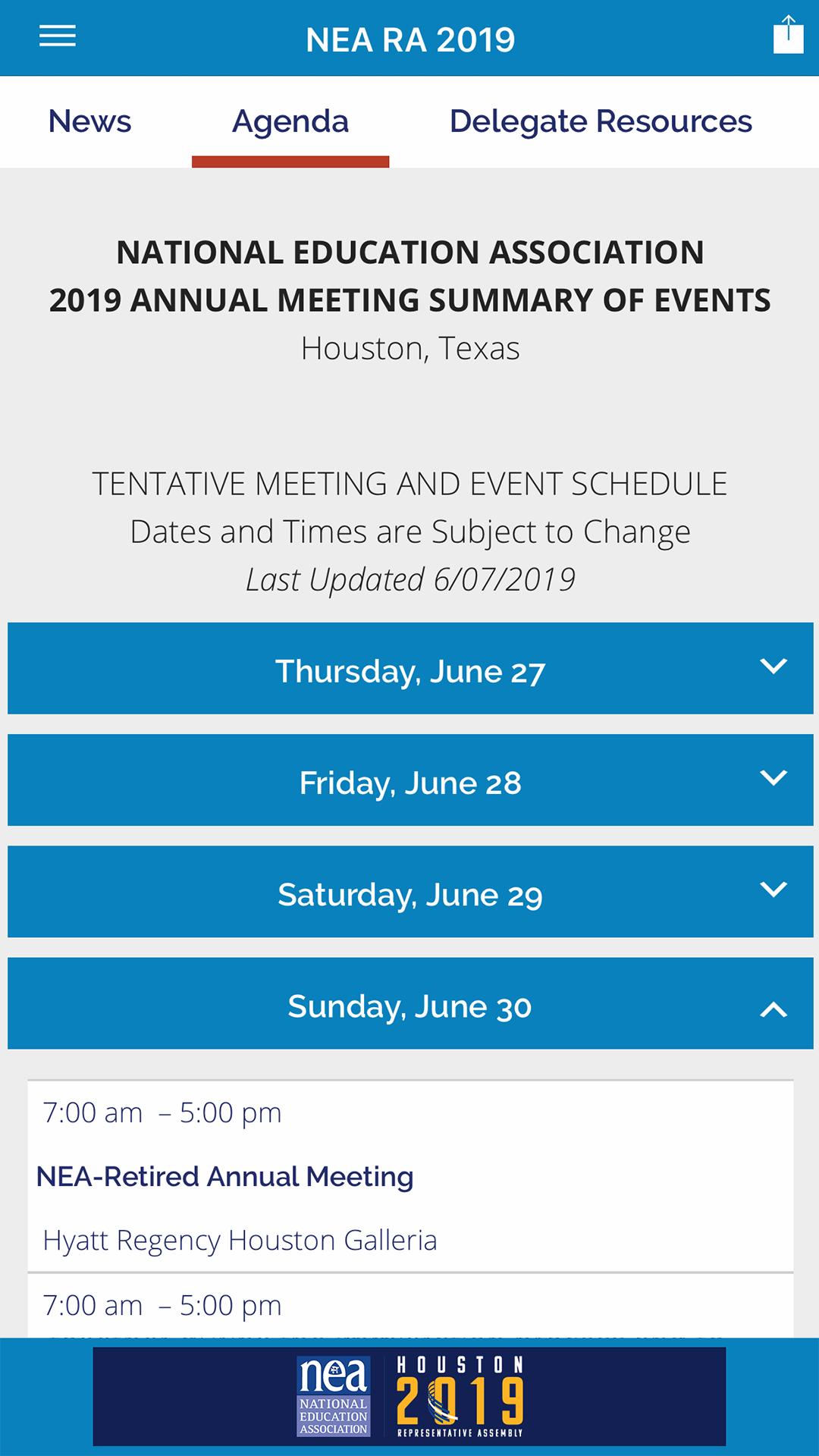Expand the Saturday, June 29 schedule
The width and height of the screenshot is (819, 1456).
[410, 892]
